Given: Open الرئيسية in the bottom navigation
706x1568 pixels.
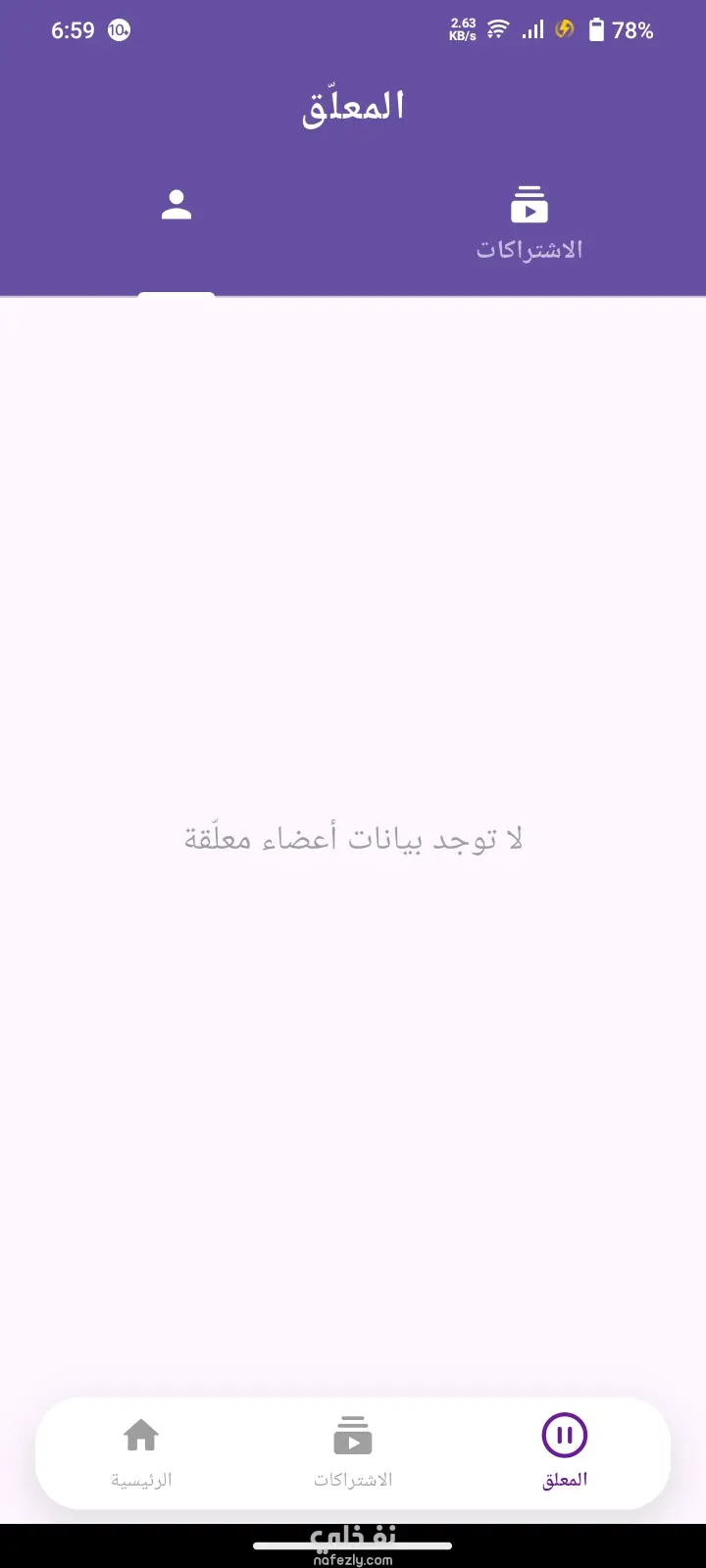Looking at the screenshot, I should (x=141, y=1452).
